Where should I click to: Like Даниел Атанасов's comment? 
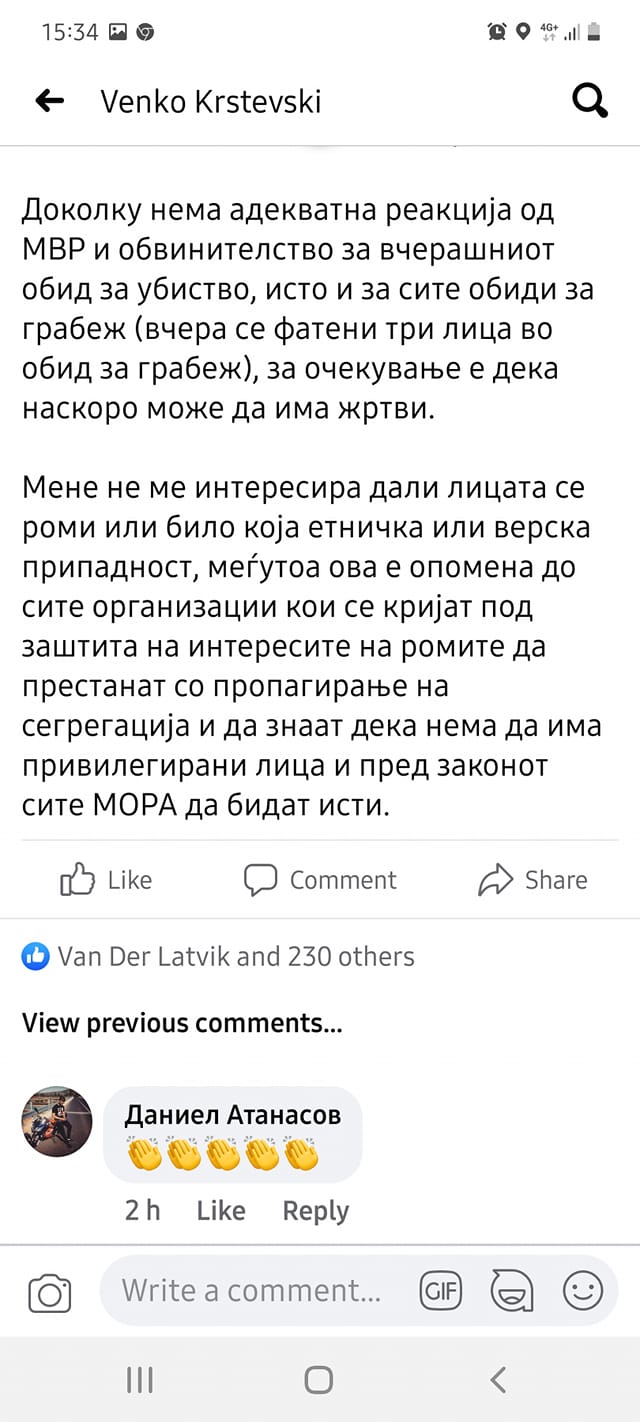coord(221,1210)
